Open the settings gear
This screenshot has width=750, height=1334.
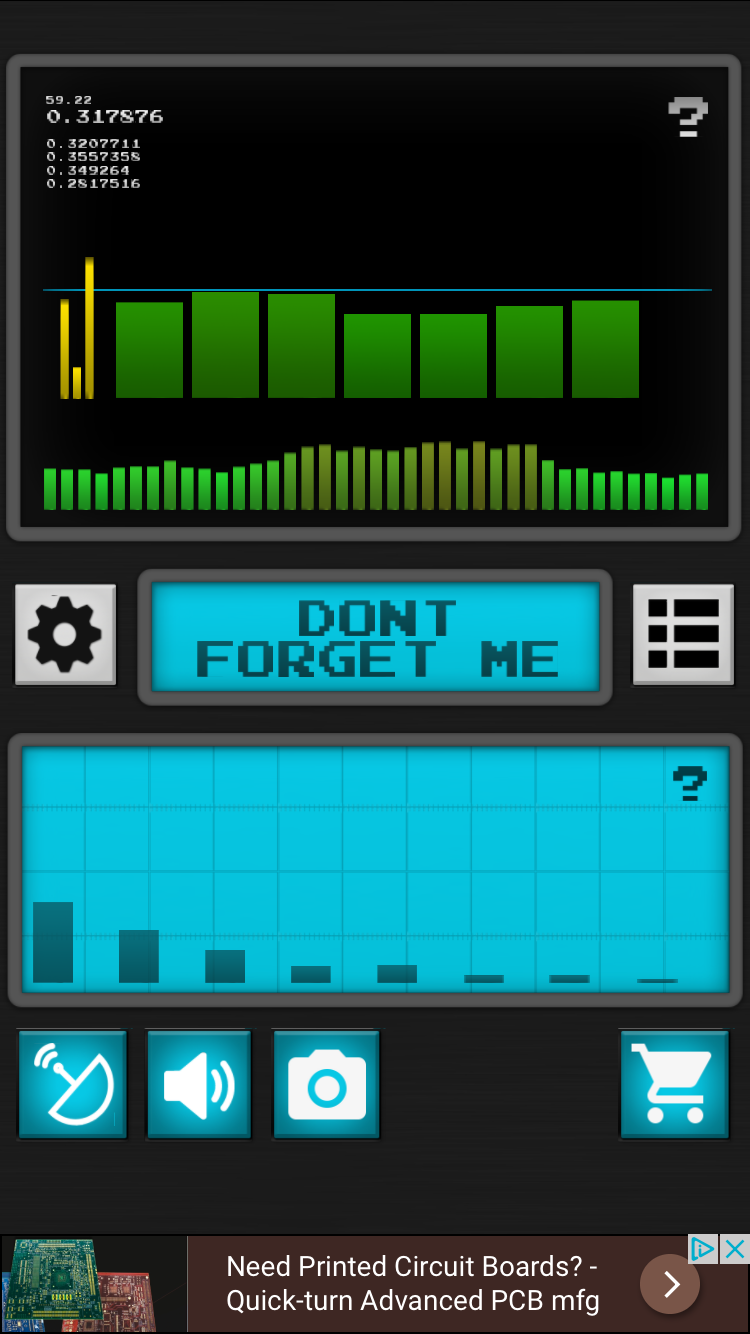point(65,634)
